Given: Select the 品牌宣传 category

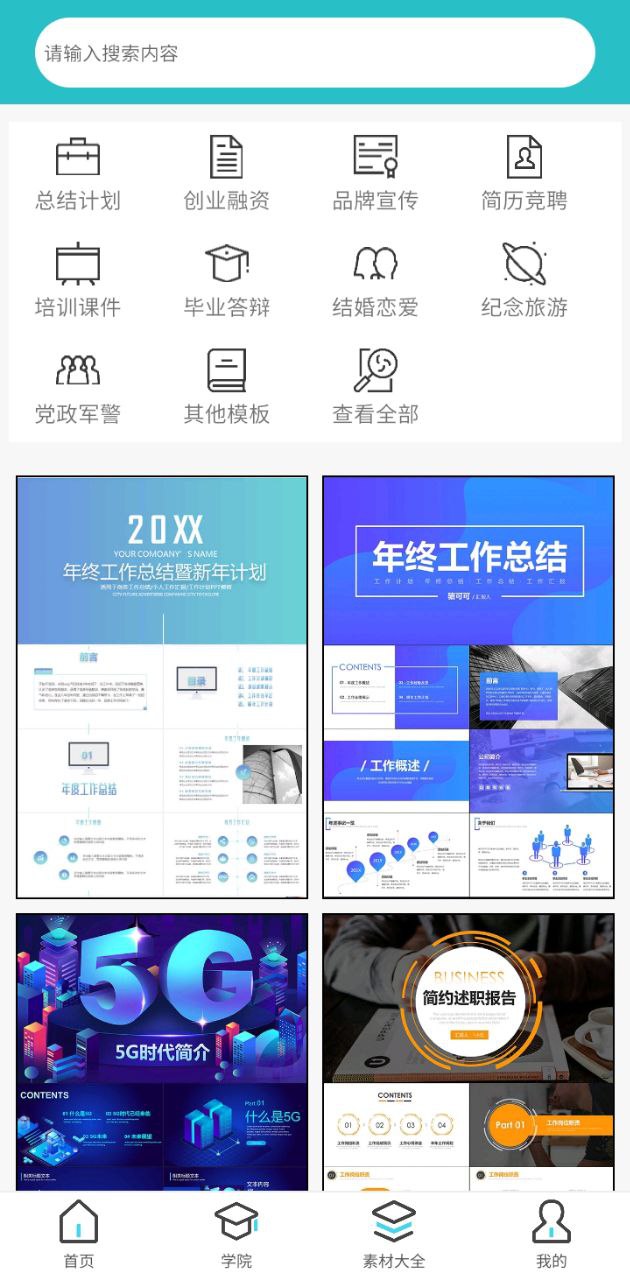Looking at the screenshot, I should (375, 174).
